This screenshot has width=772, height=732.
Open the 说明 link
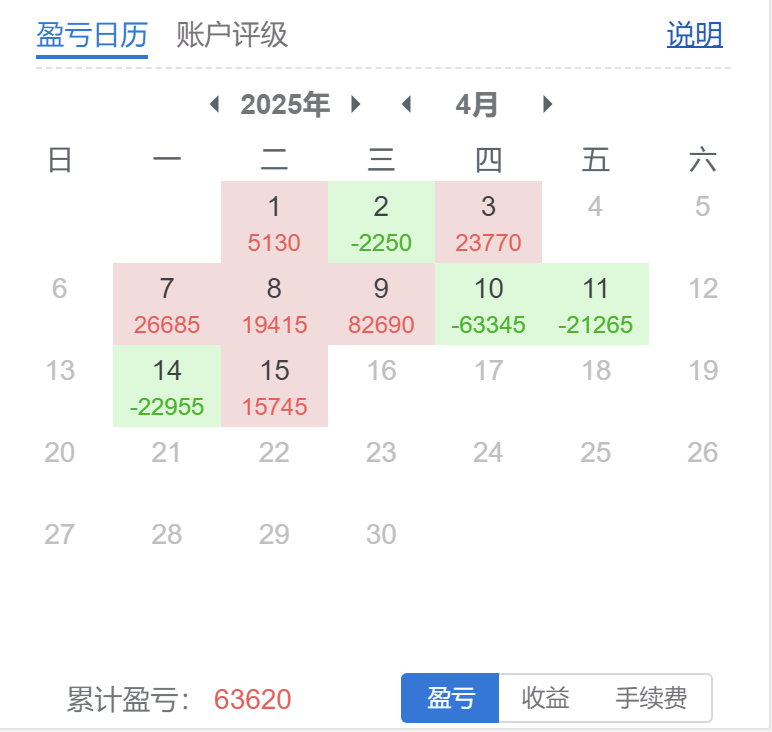coord(694,35)
